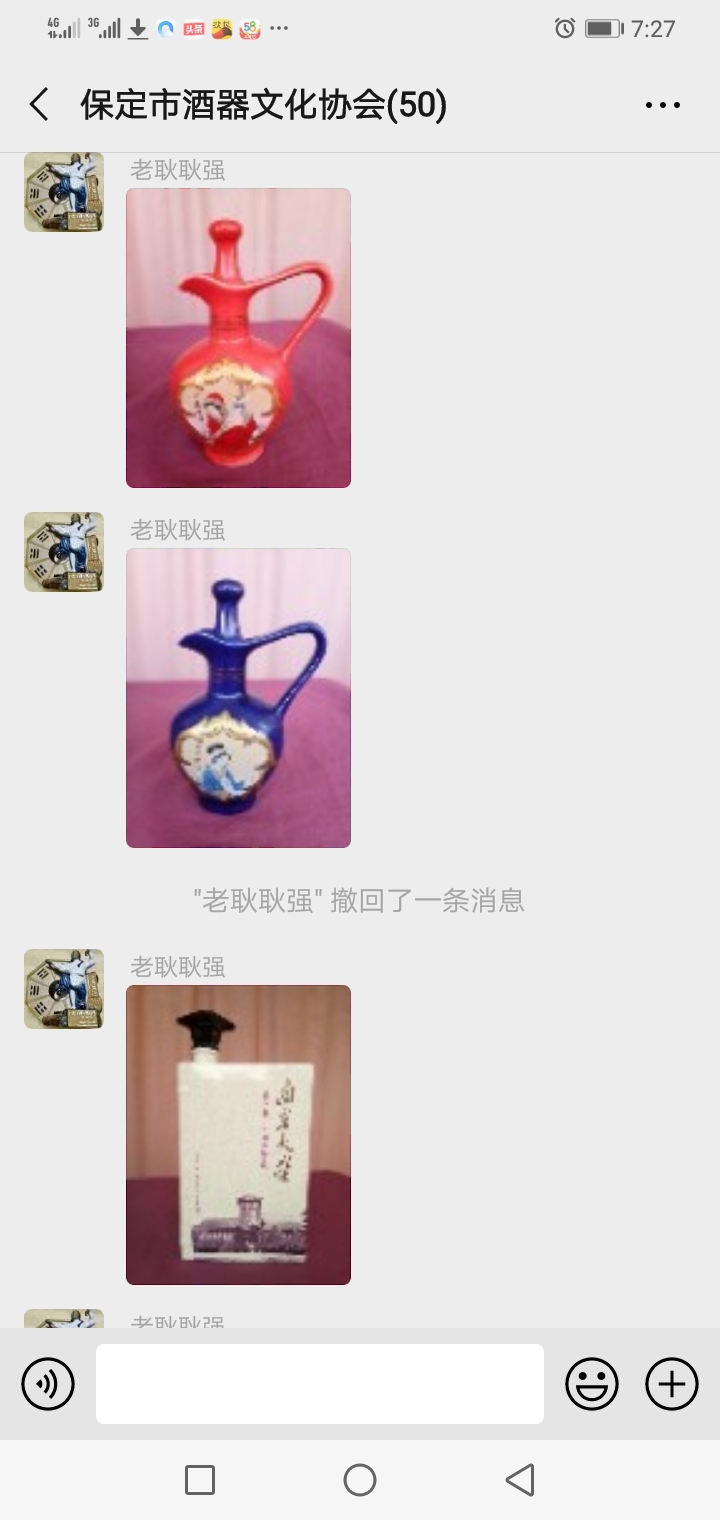Screen dimensions: 720x1520
Task: Go back from the group chat
Action: [x=40, y=105]
